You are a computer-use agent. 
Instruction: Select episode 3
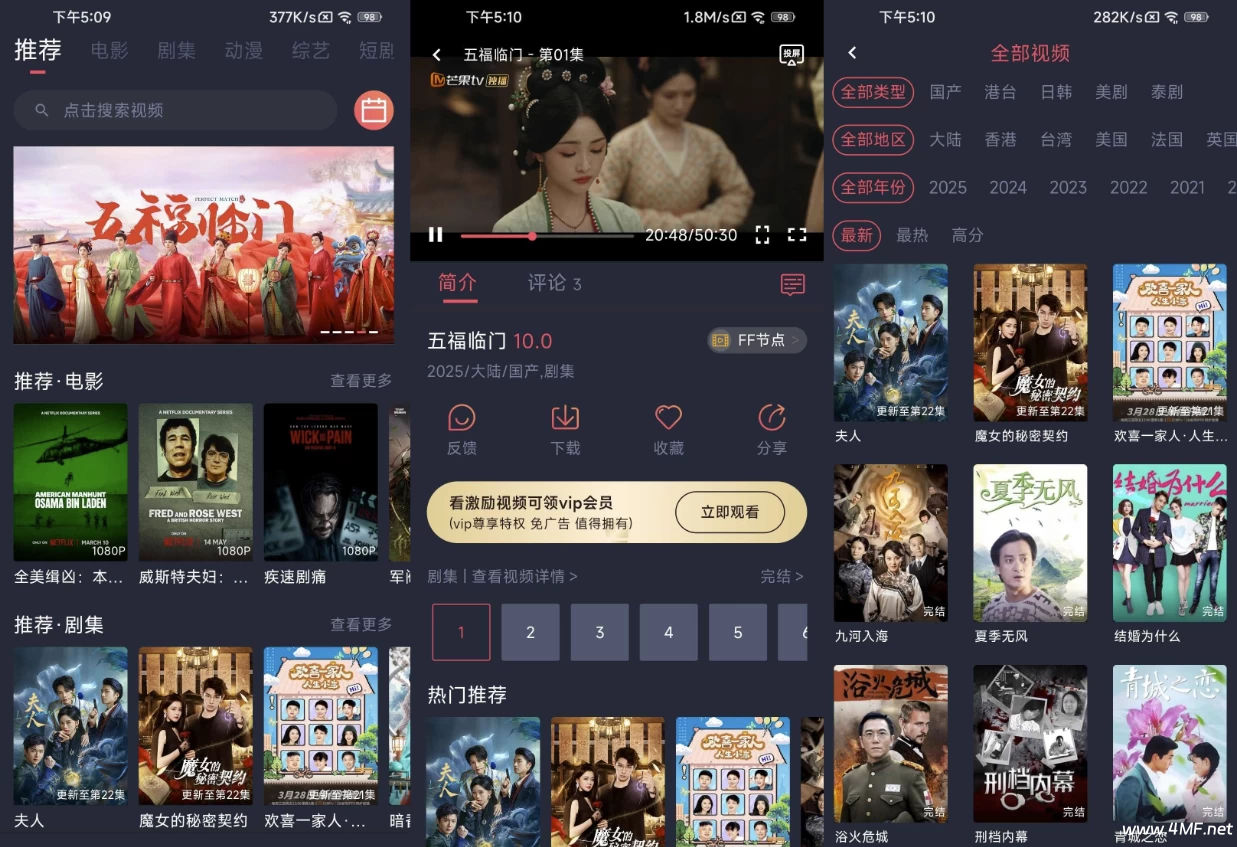(599, 632)
